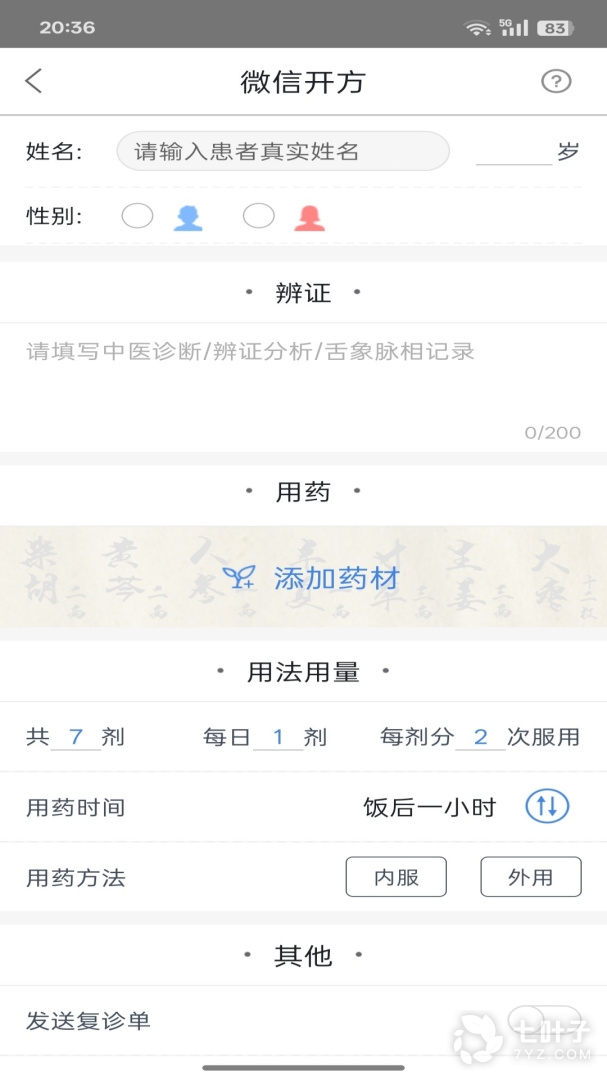The image size is (607, 1080).
Task: Go back from the 微信开方 page
Action: [34, 81]
